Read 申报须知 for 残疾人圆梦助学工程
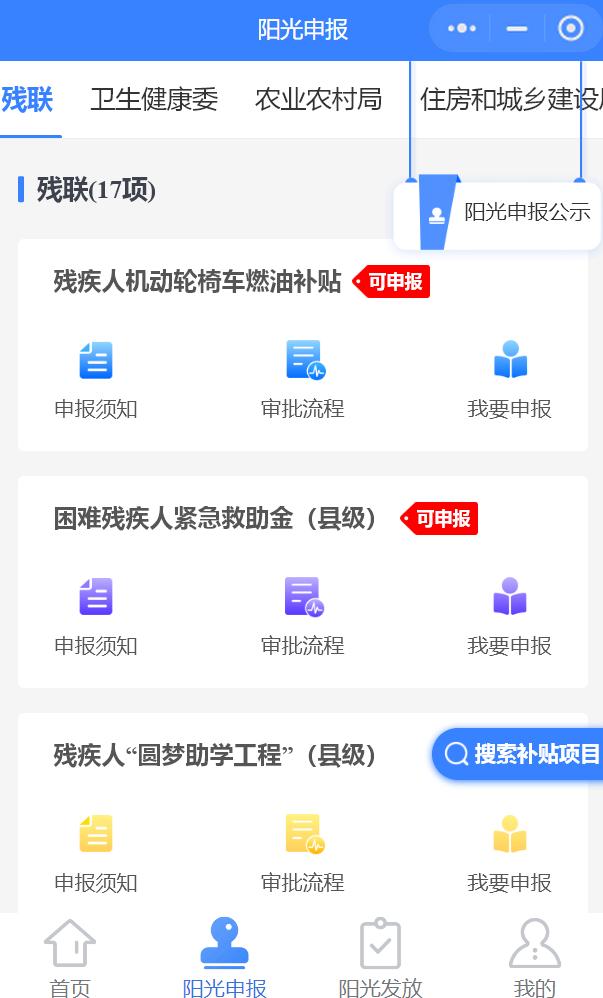The image size is (603, 998). pyautogui.click(x=96, y=852)
